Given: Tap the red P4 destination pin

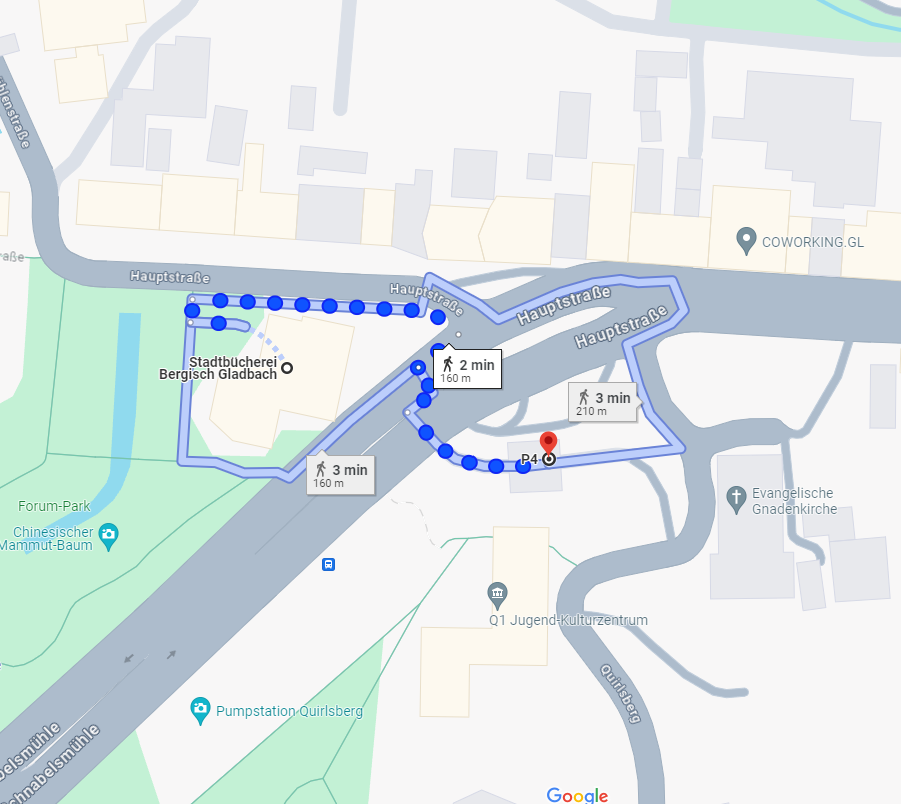Looking at the screenshot, I should coord(548,443).
